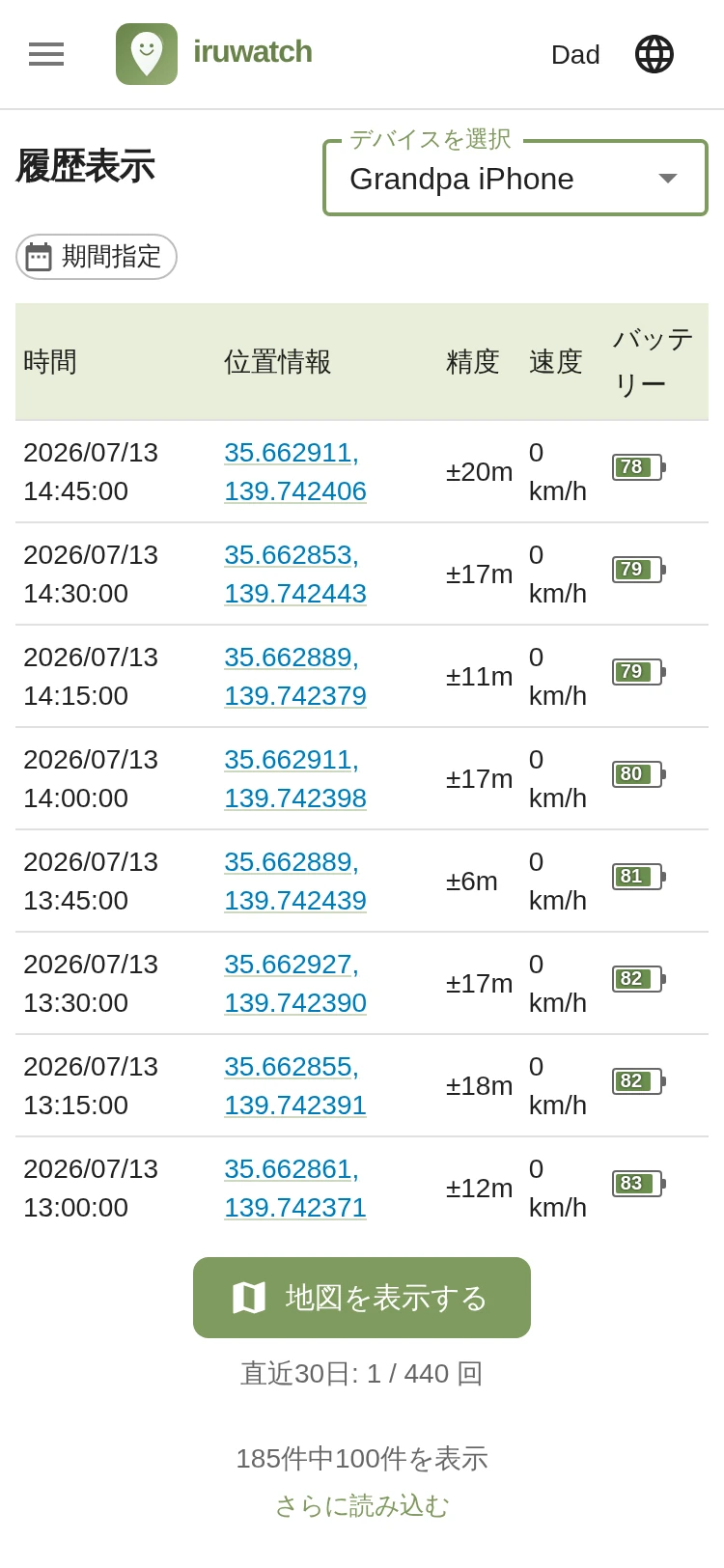
Task: Tap the iruwatch logo to go home
Action: point(214,54)
